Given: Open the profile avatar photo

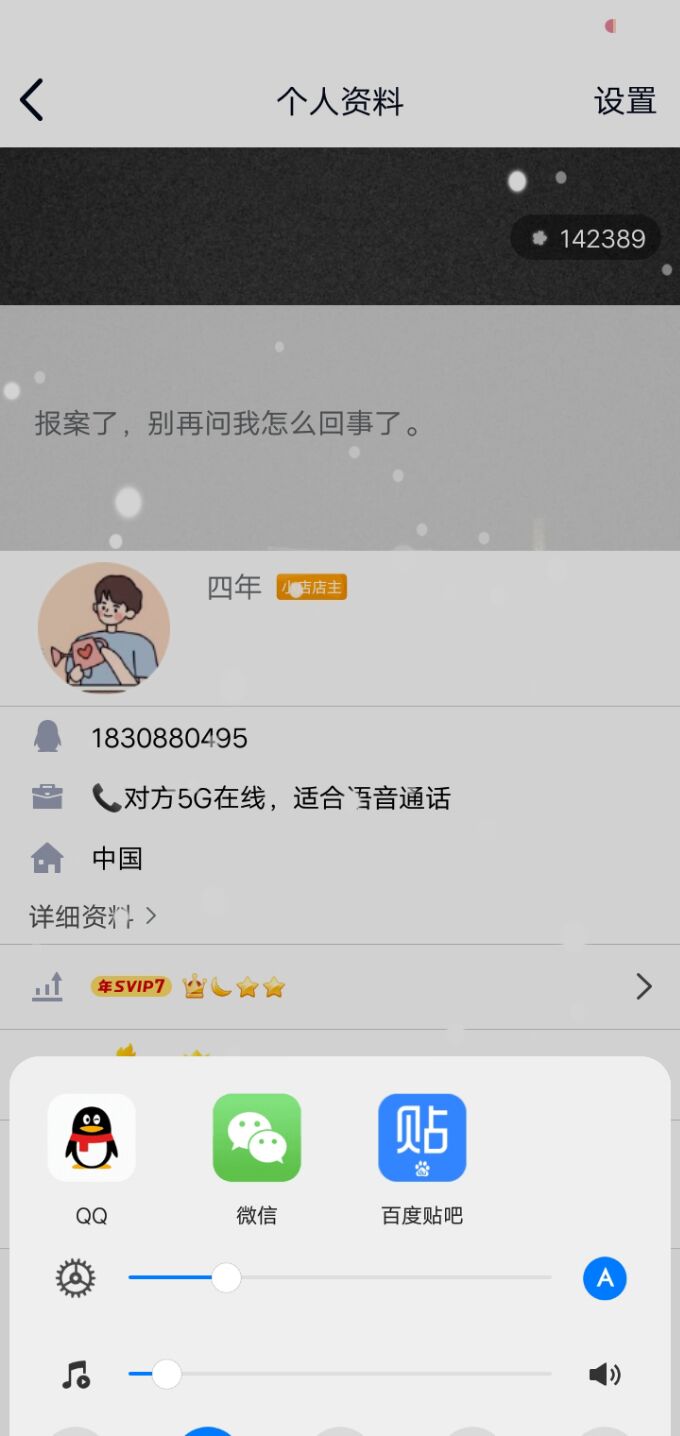Looking at the screenshot, I should coord(104,628).
